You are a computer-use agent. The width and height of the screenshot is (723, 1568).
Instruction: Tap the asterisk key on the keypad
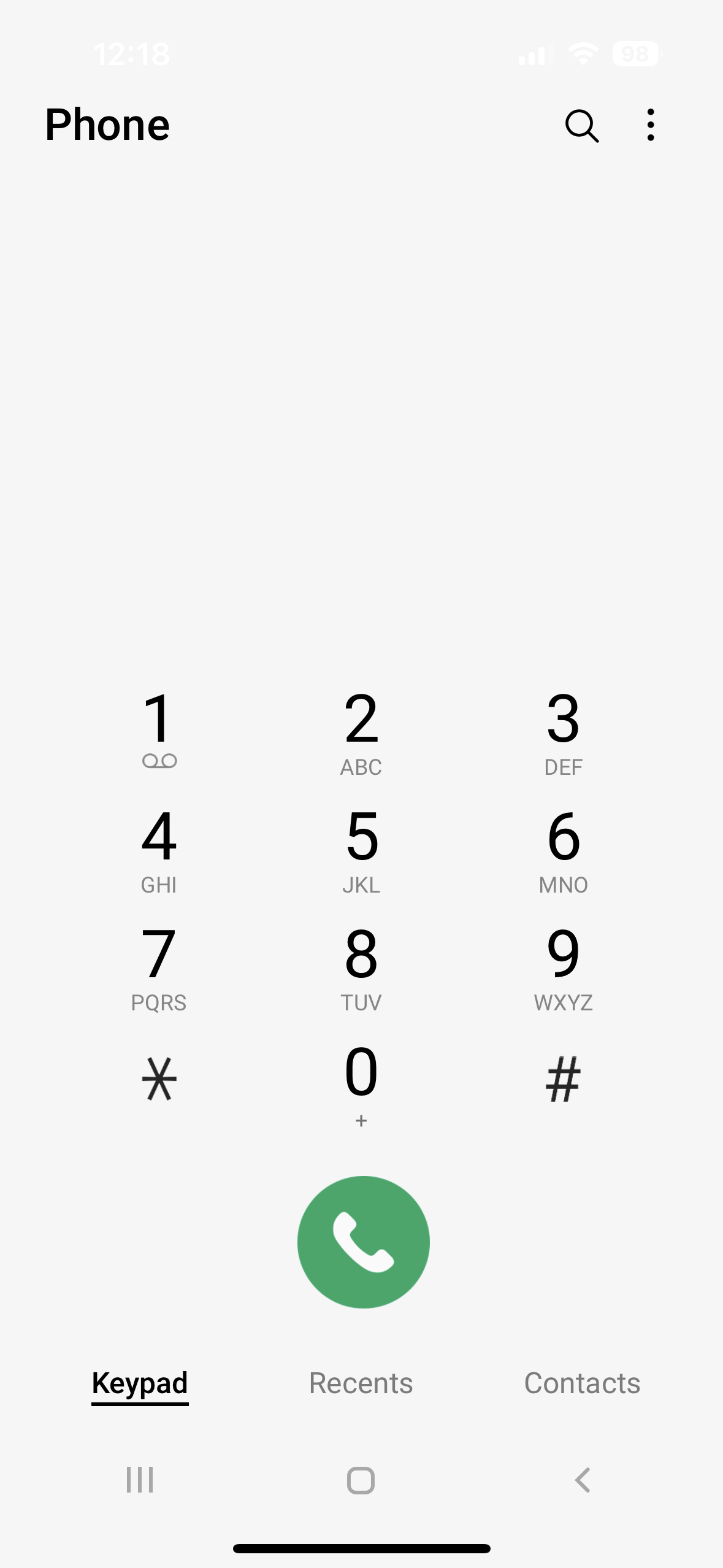(x=159, y=1083)
